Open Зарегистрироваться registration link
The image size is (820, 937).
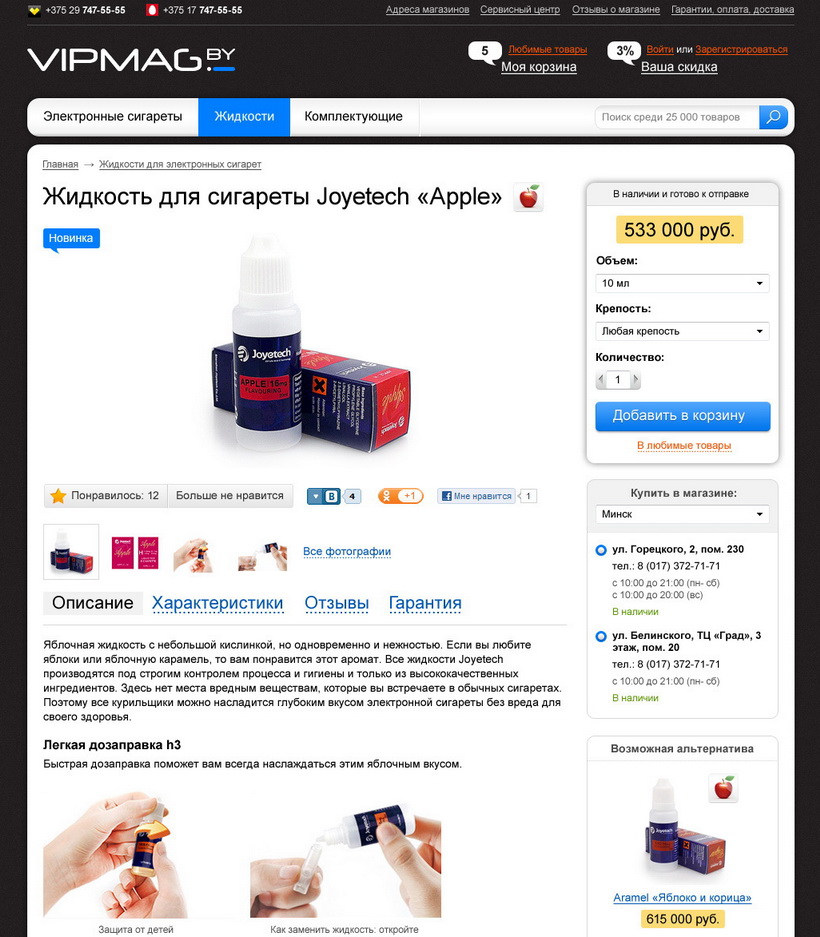(x=741, y=49)
